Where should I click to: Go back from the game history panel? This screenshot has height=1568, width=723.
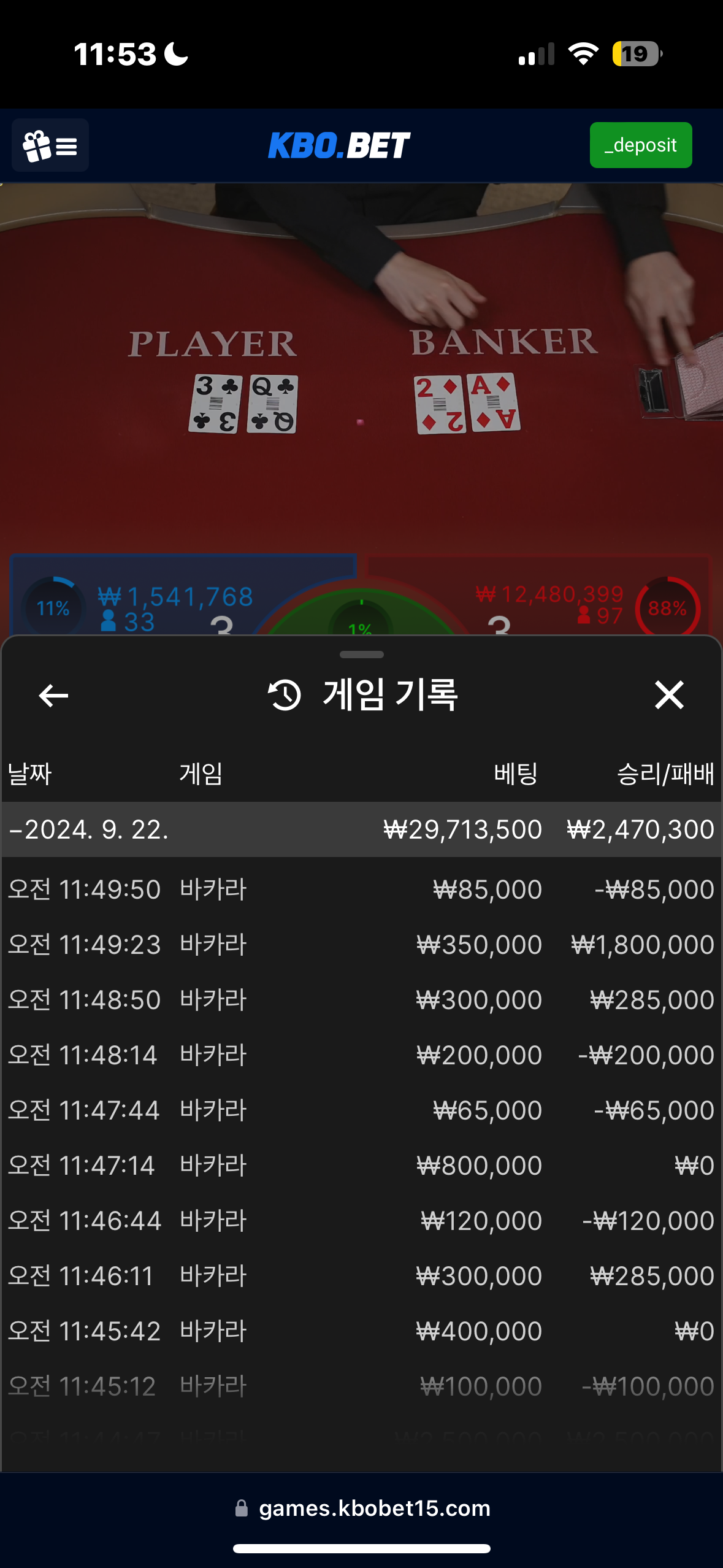(53, 695)
